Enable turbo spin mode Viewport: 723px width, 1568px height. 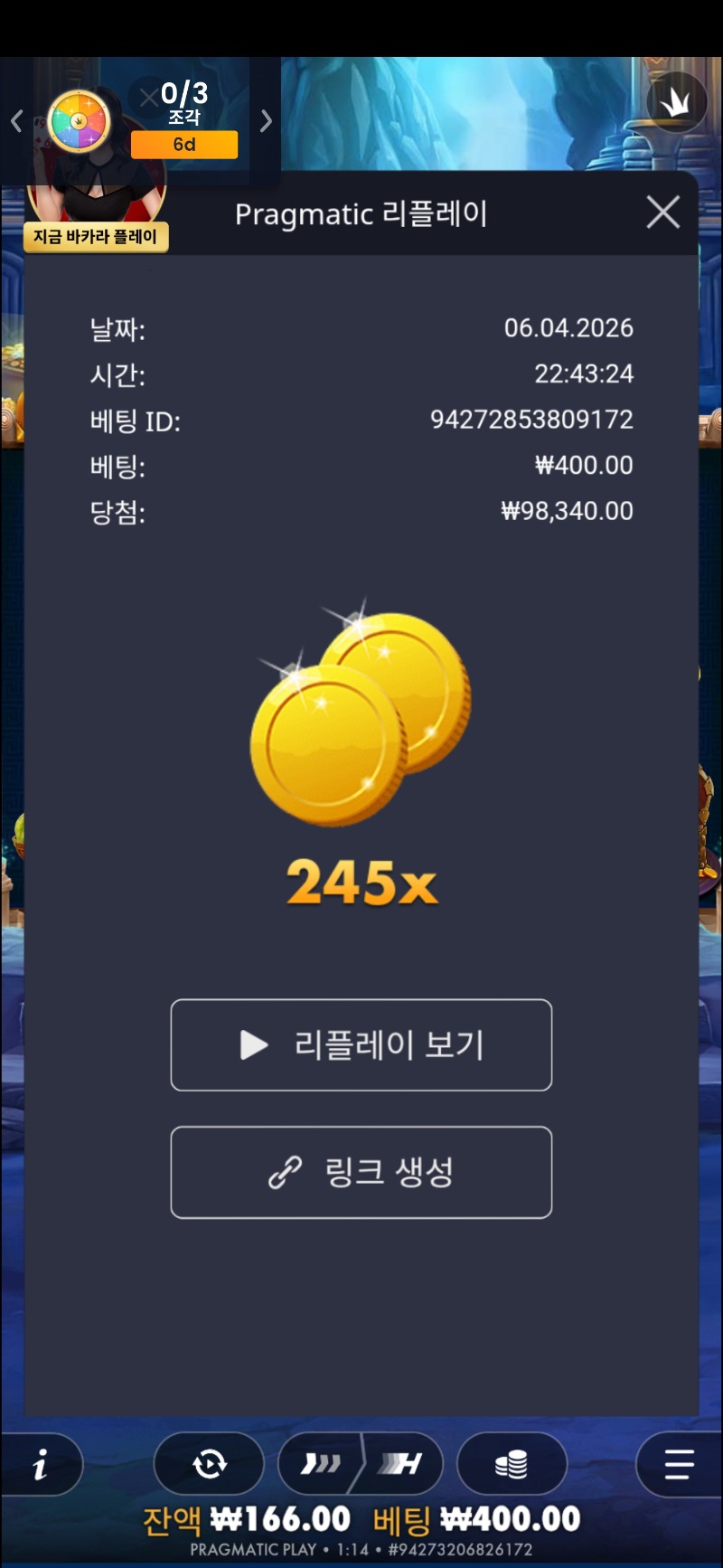321,1464
